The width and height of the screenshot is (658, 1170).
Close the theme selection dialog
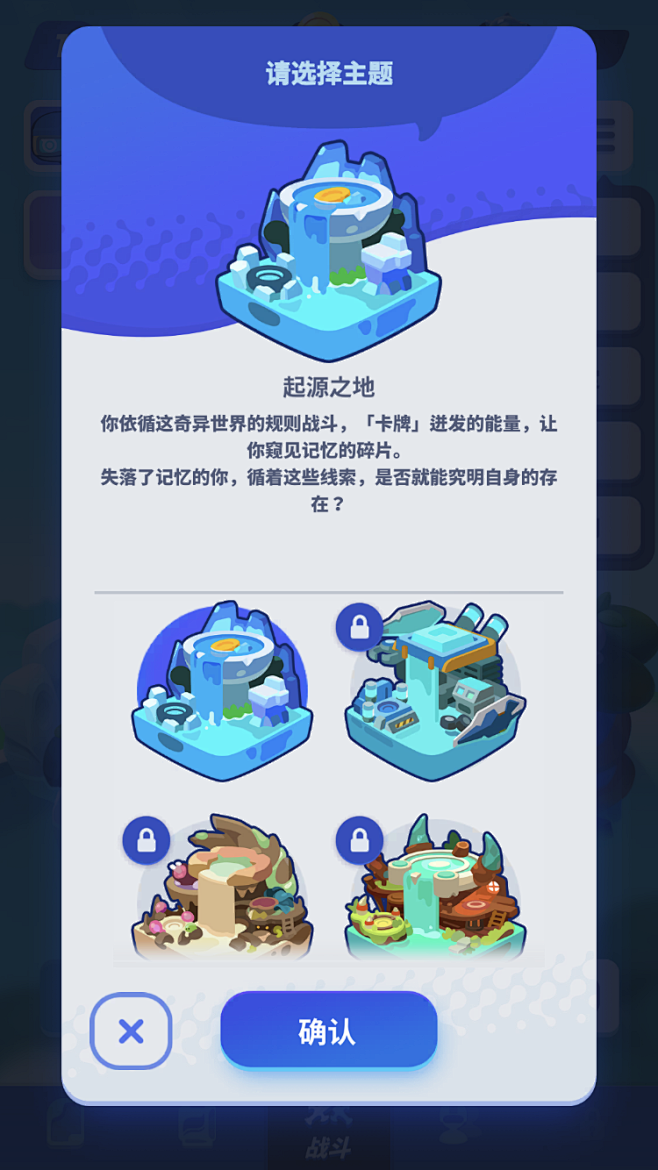131,1031
